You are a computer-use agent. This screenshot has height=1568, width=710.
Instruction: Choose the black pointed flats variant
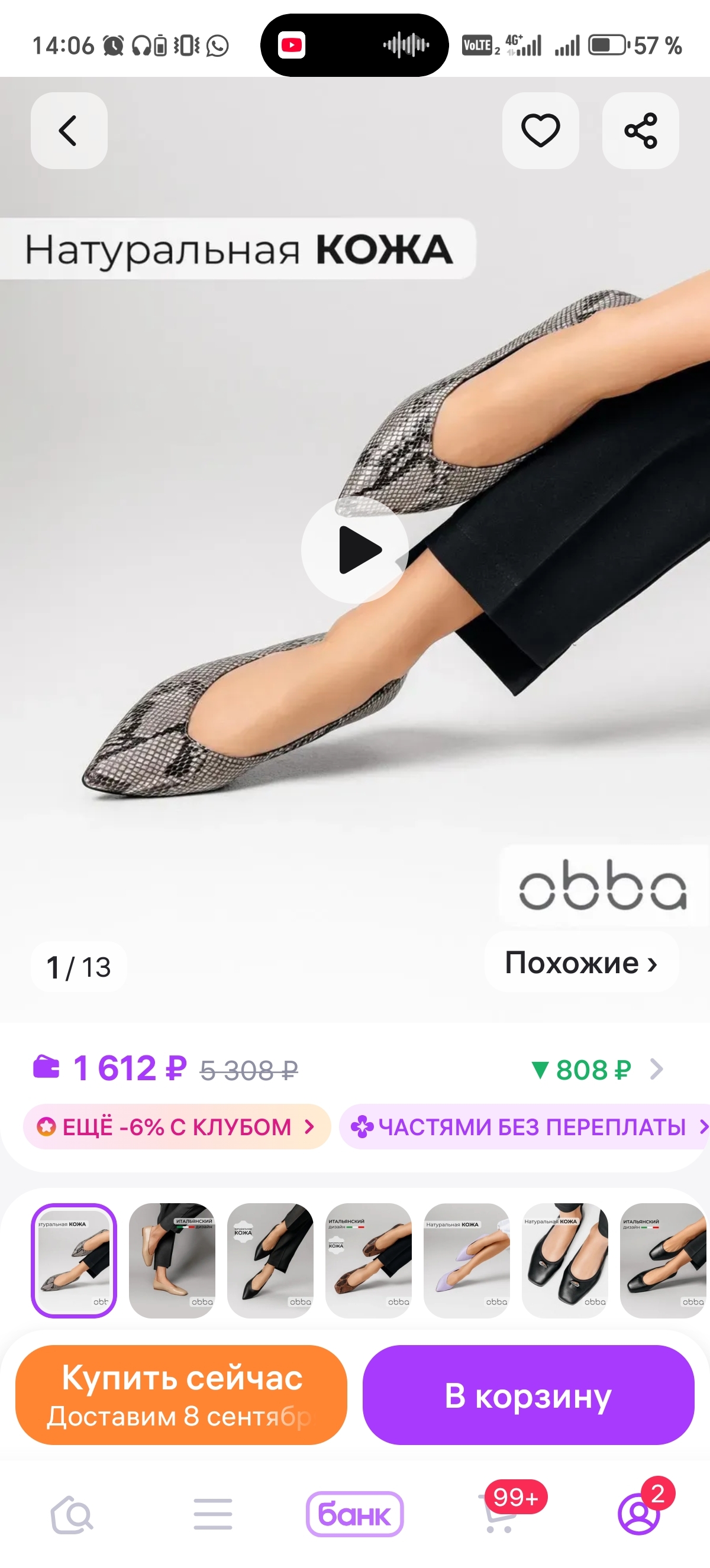point(270,1261)
